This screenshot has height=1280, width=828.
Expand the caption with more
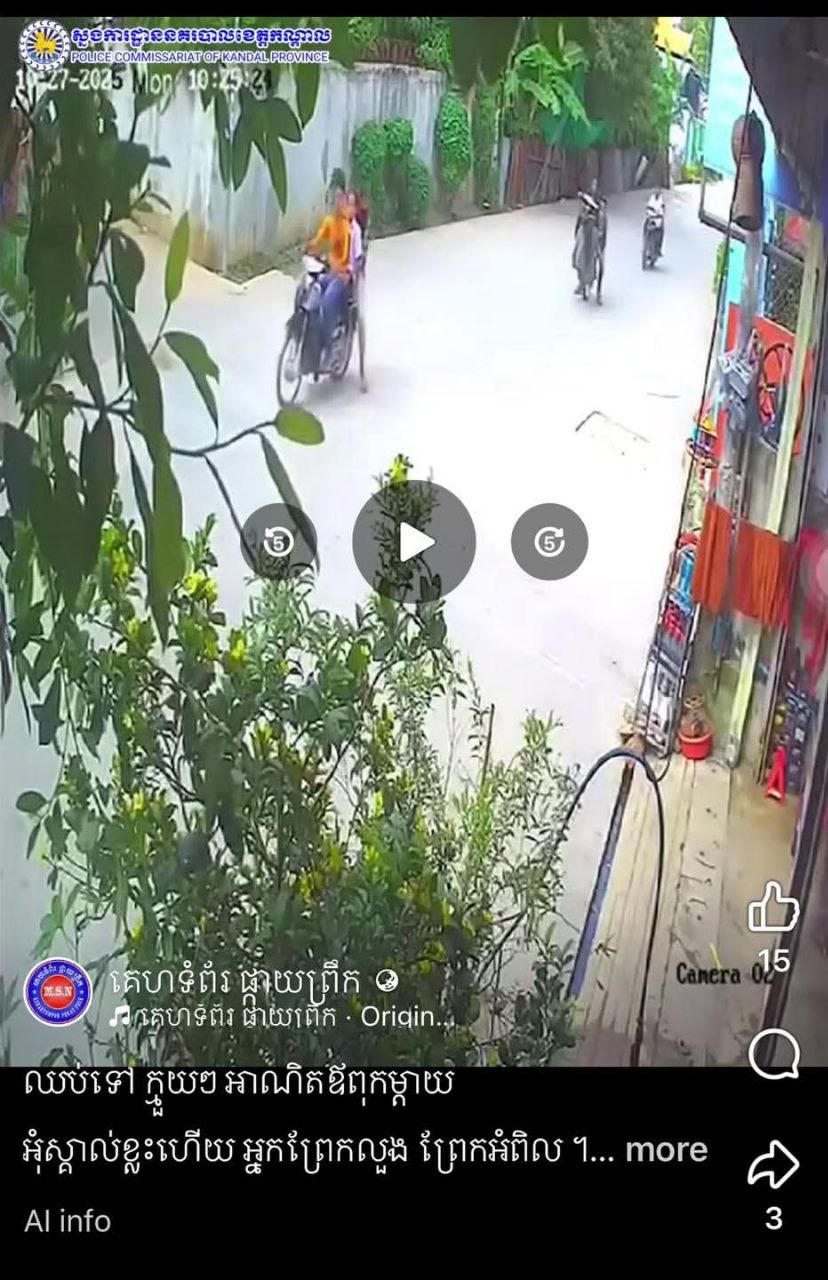tap(666, 1150)
